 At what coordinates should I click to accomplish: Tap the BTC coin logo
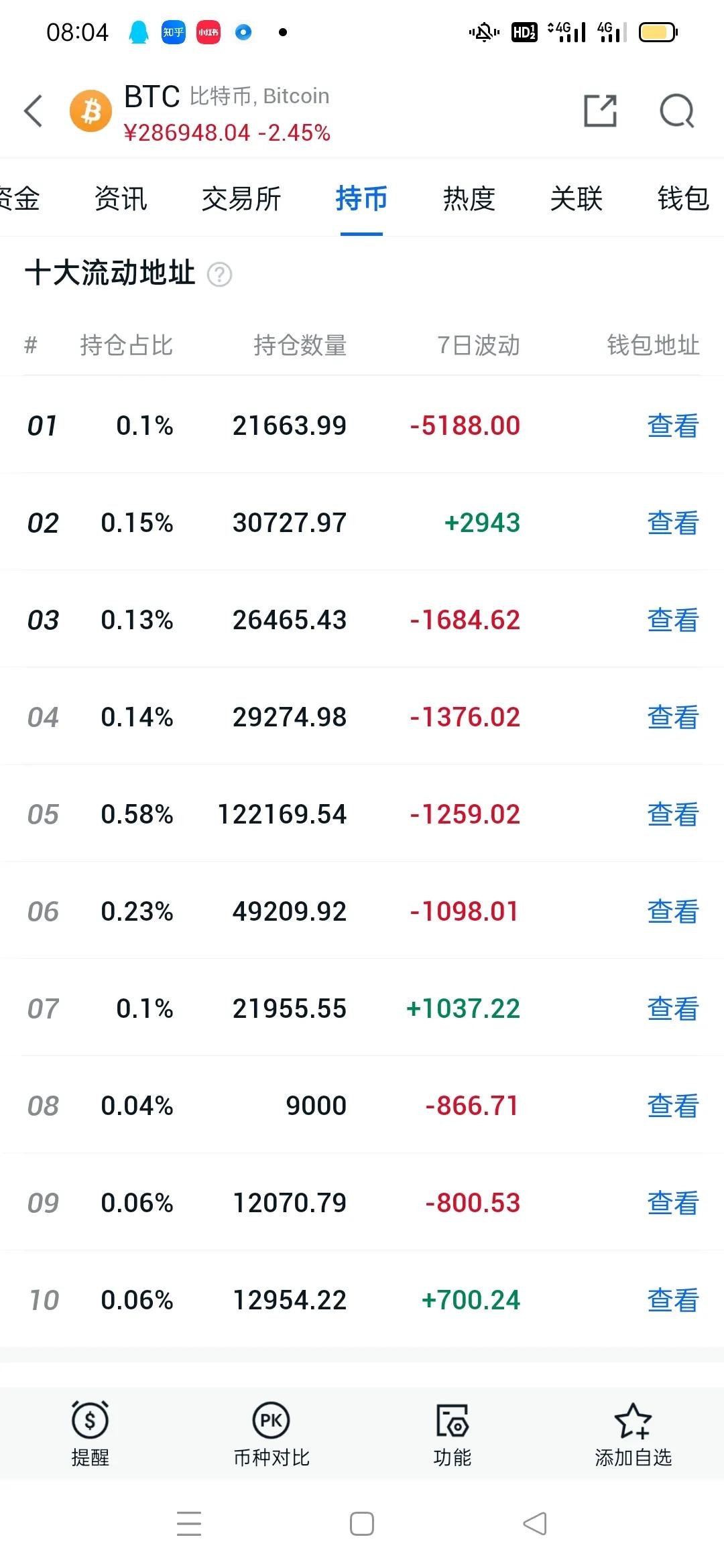[90, 111]
